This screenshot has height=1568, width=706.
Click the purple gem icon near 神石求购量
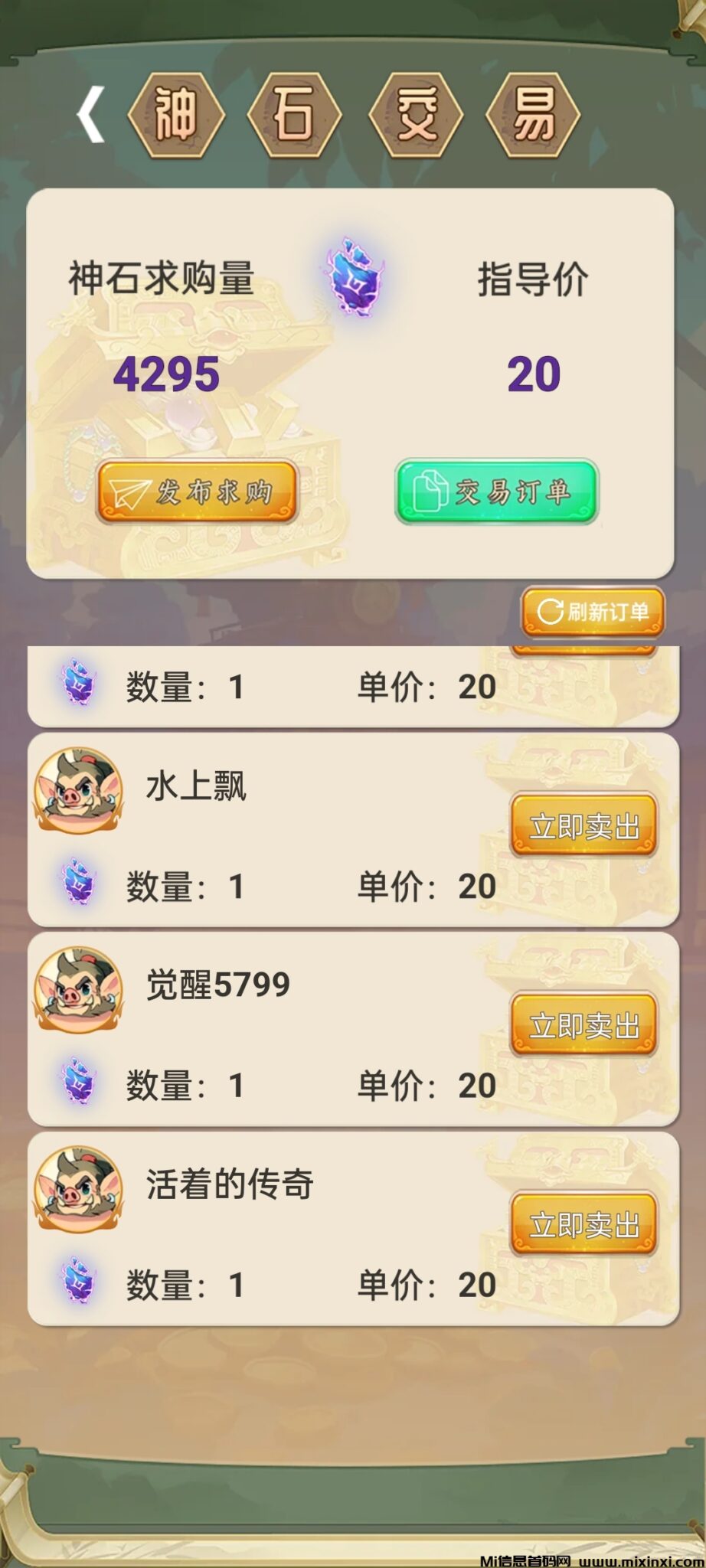352,279
